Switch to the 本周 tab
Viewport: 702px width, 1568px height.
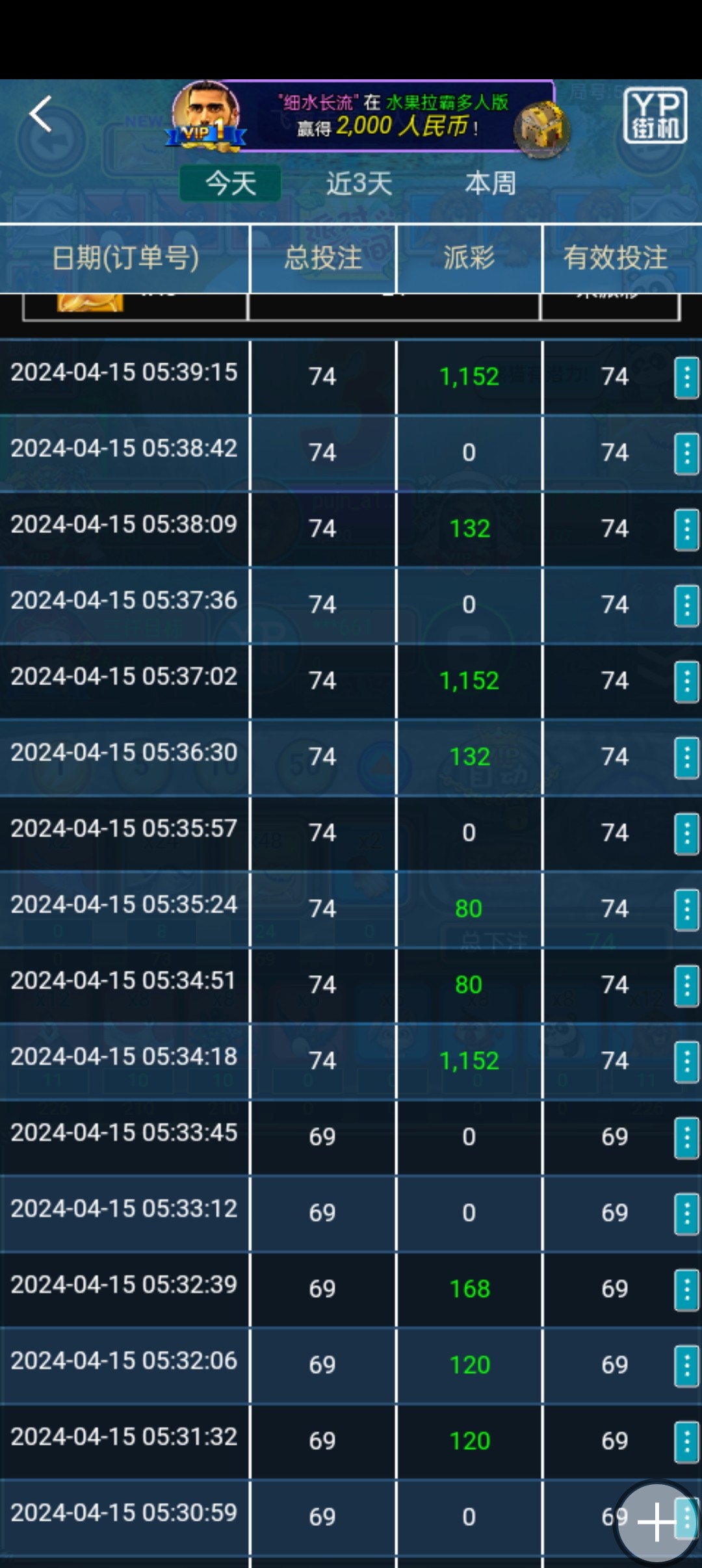[x=490, y=183]
